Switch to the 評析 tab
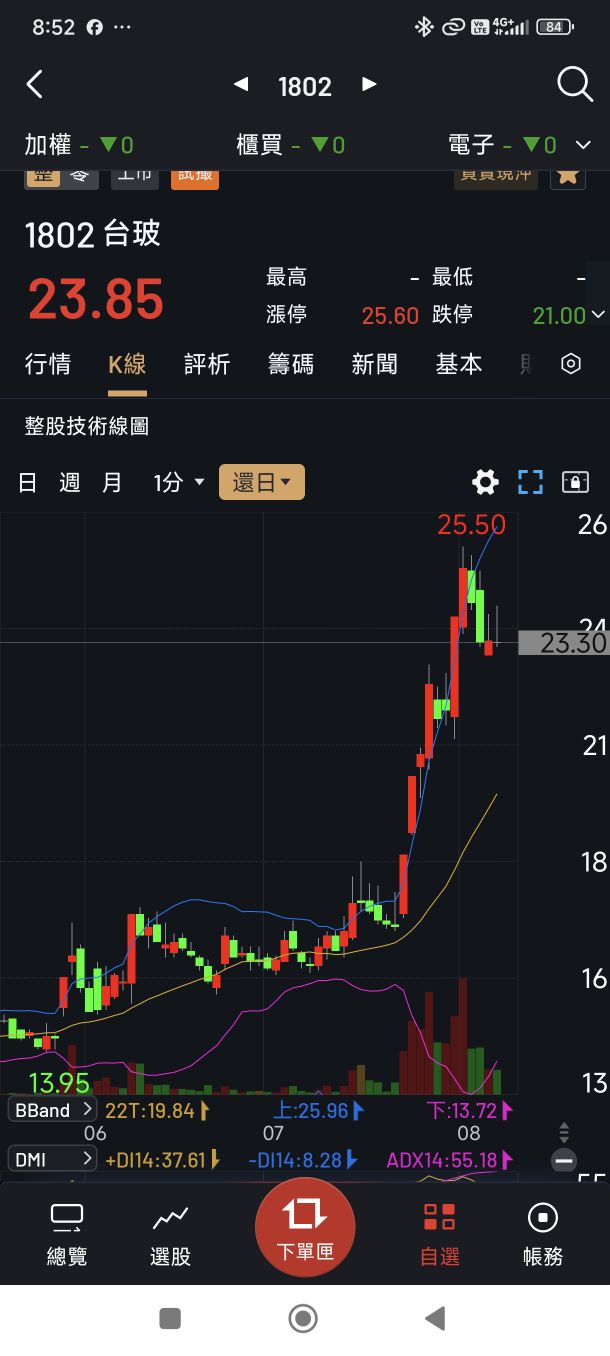The height and width of the screenshot is (1356, 610). 207,364
